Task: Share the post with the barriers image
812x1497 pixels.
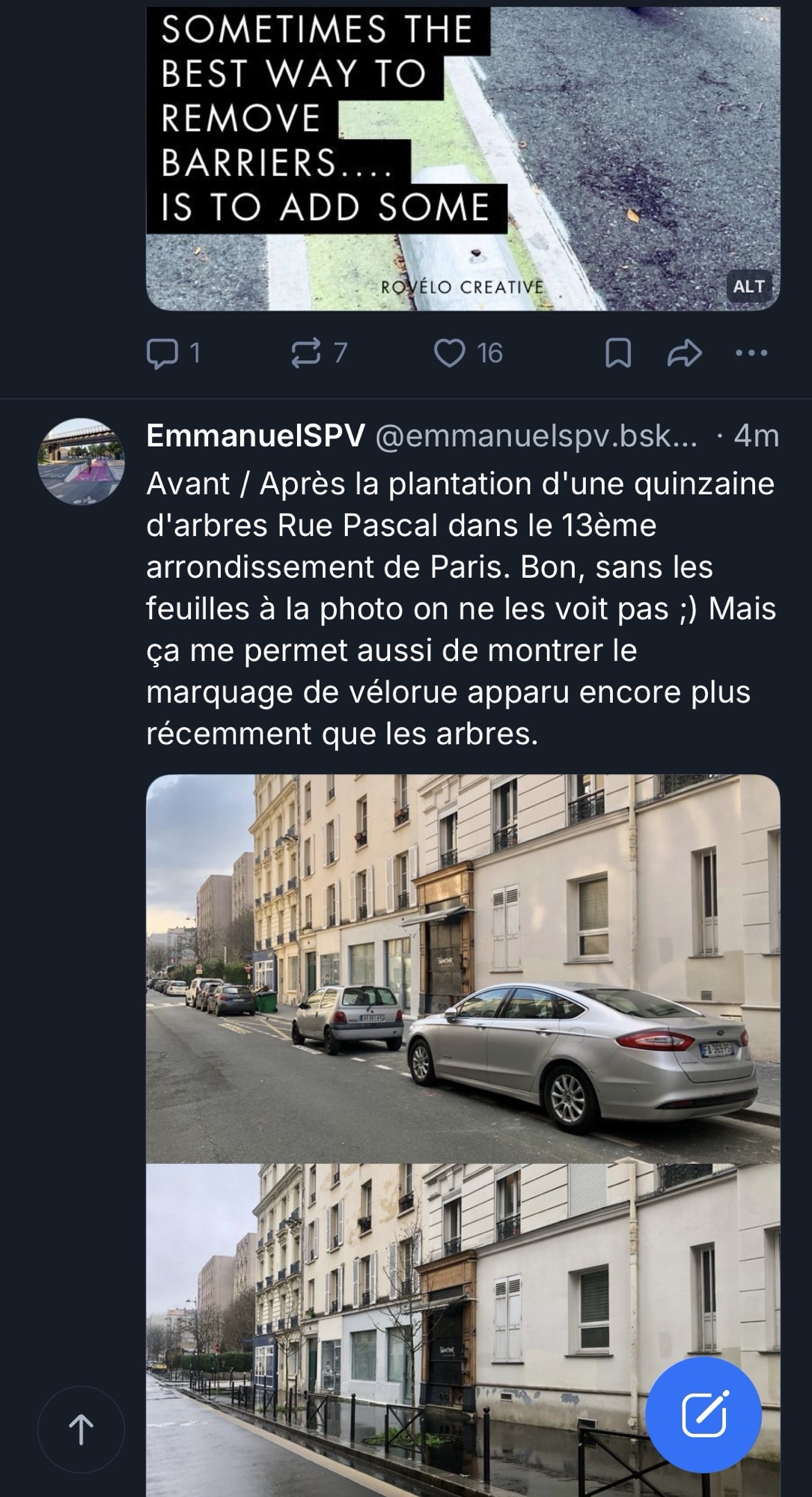Action: [x=684, y=353]
